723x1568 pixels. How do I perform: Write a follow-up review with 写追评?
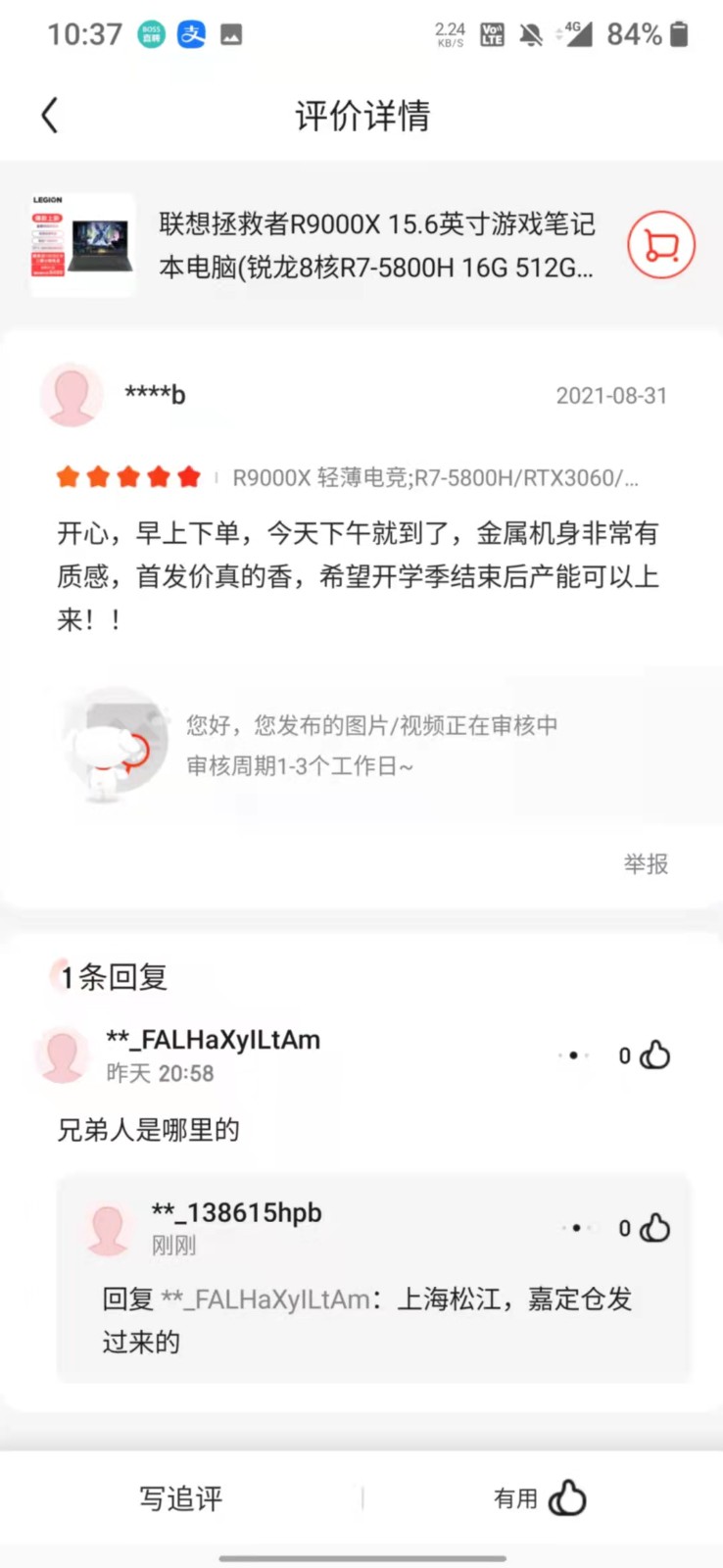[181, 1498]
